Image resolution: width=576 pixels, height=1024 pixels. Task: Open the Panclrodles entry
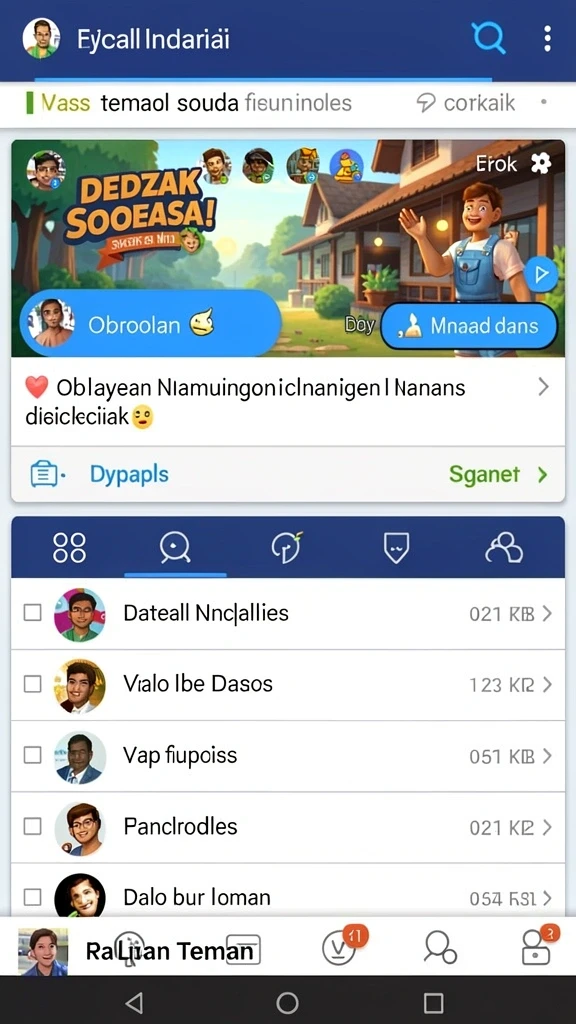[288, 827]
